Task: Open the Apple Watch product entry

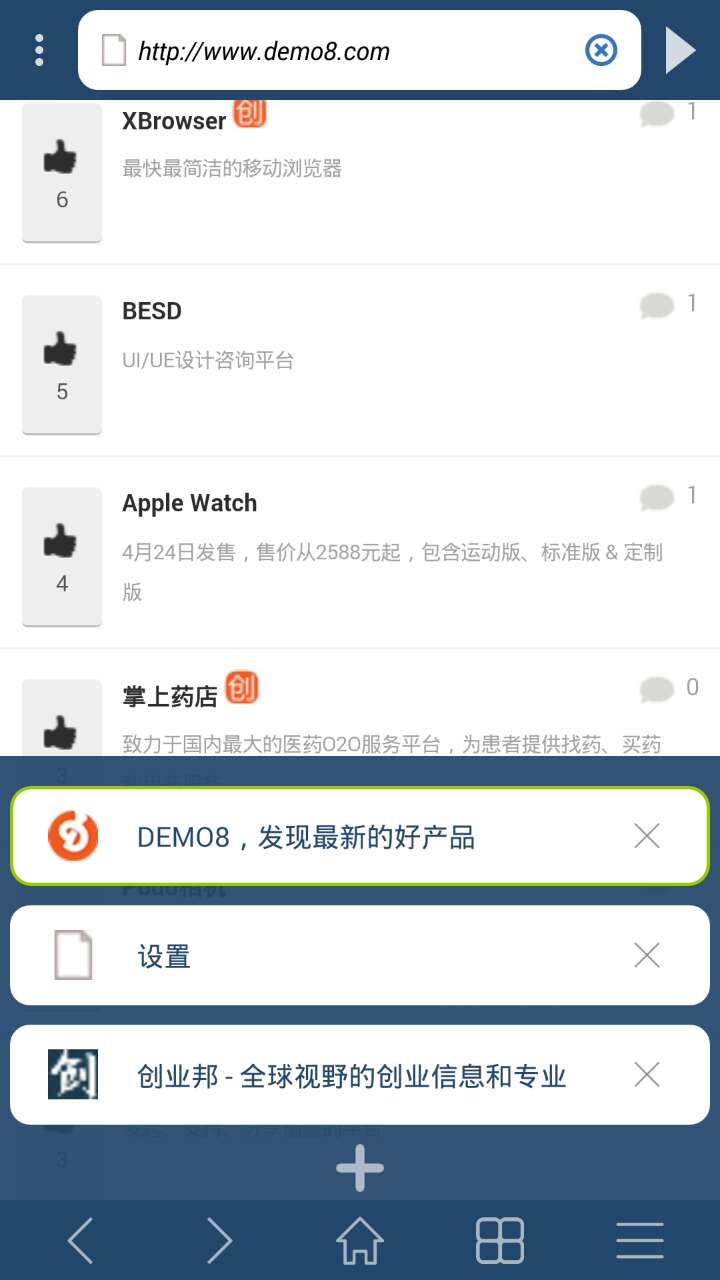Action: (x=190, y=503)
